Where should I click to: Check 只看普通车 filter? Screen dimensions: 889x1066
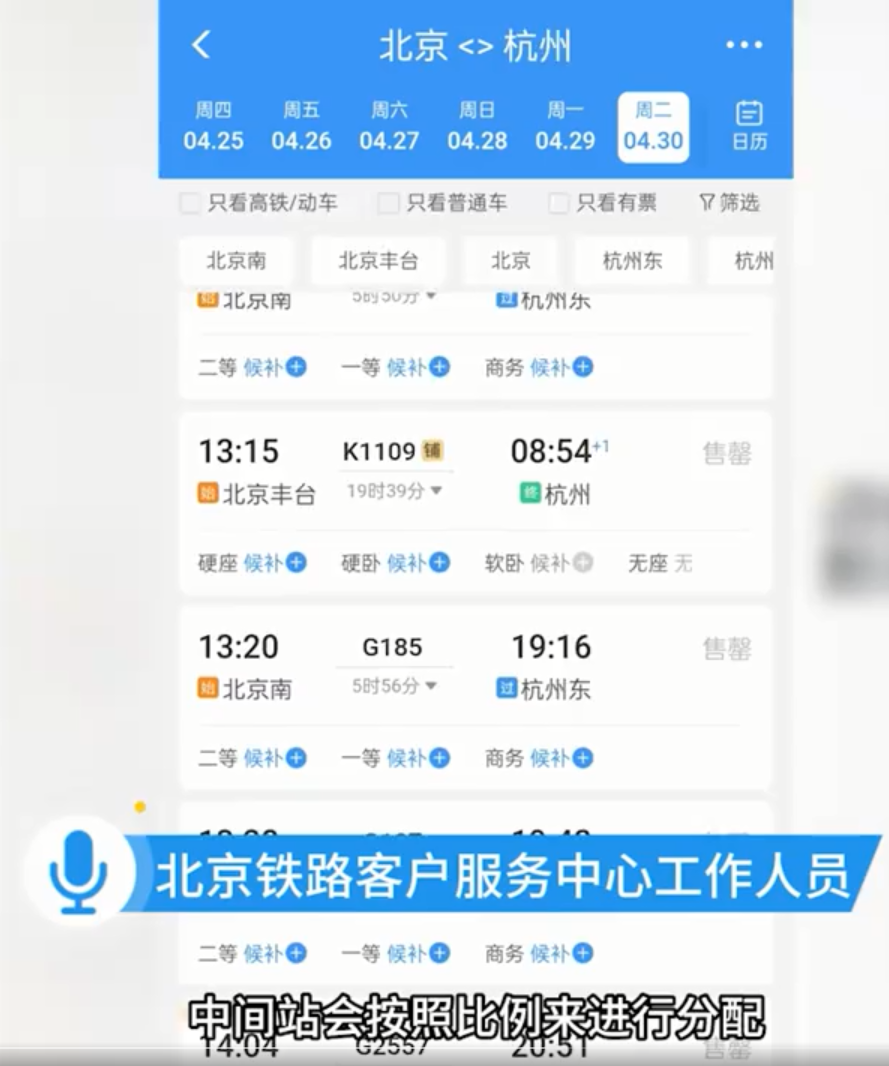388,204
